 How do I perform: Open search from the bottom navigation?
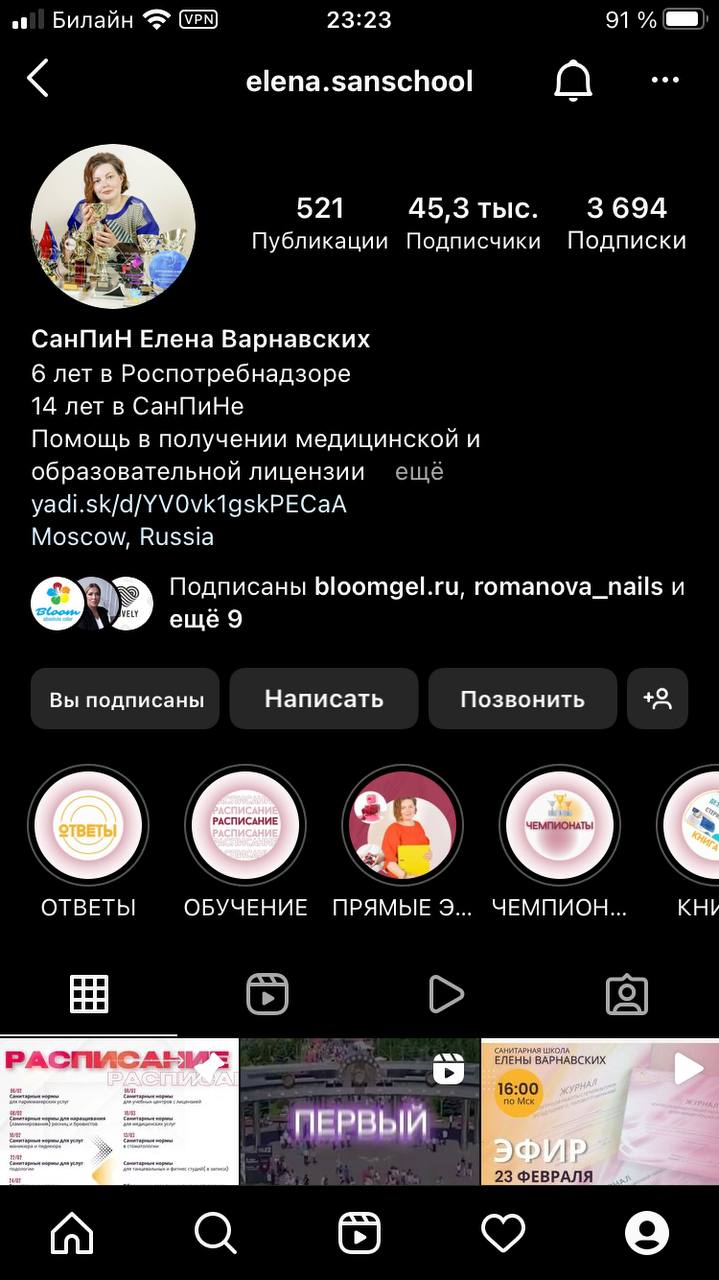click(x=215, y=1234)
